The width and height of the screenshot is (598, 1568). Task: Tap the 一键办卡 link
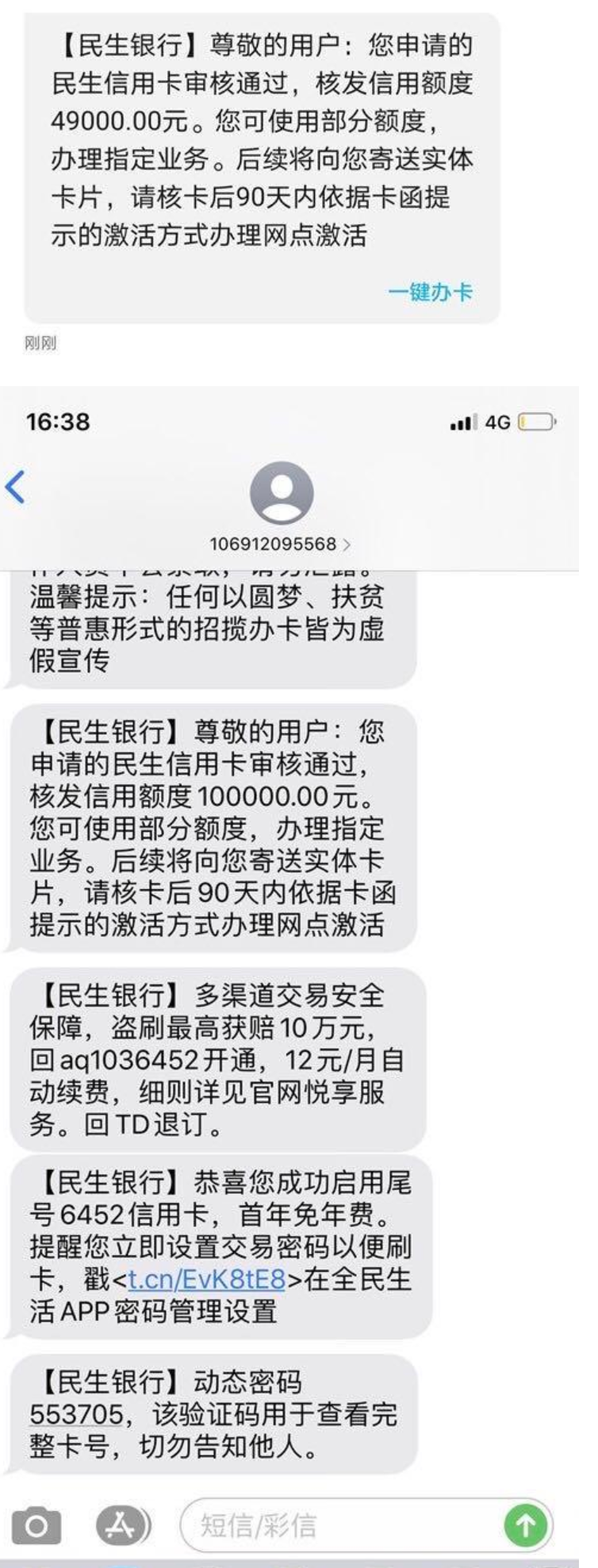coord(431,293)
